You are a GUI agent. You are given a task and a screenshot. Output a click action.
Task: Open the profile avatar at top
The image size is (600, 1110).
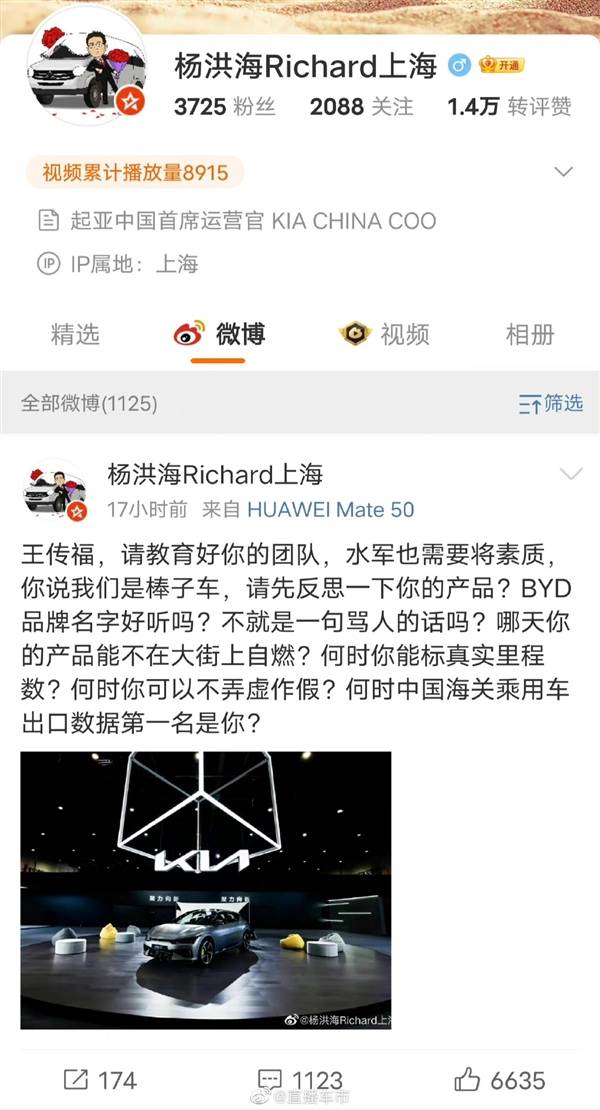click(87, 72)
